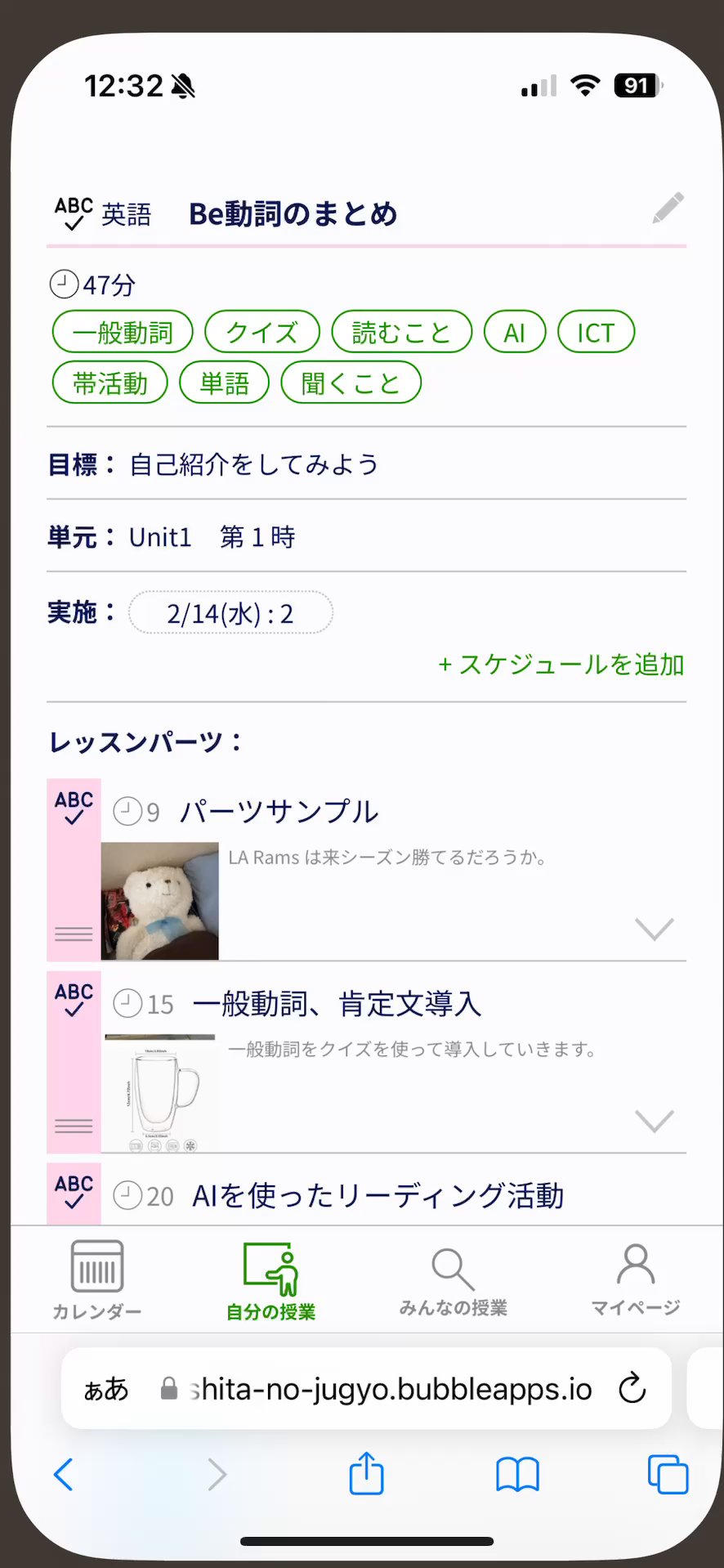Expand the パーツサンプル lesson part

pyautogui.click(x=654, y=929)
